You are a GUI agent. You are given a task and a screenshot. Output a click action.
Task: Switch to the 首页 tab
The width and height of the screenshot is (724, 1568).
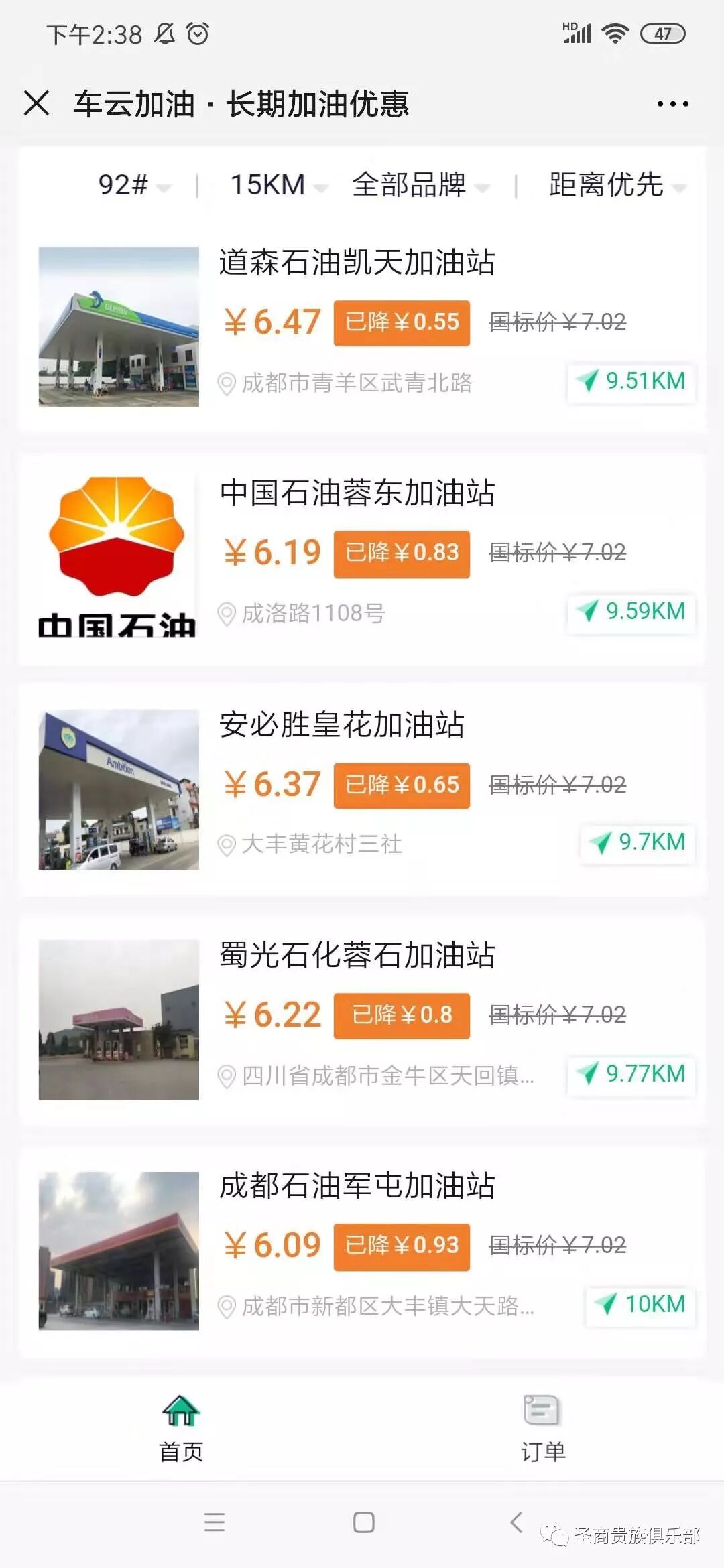pos(181,1429)
